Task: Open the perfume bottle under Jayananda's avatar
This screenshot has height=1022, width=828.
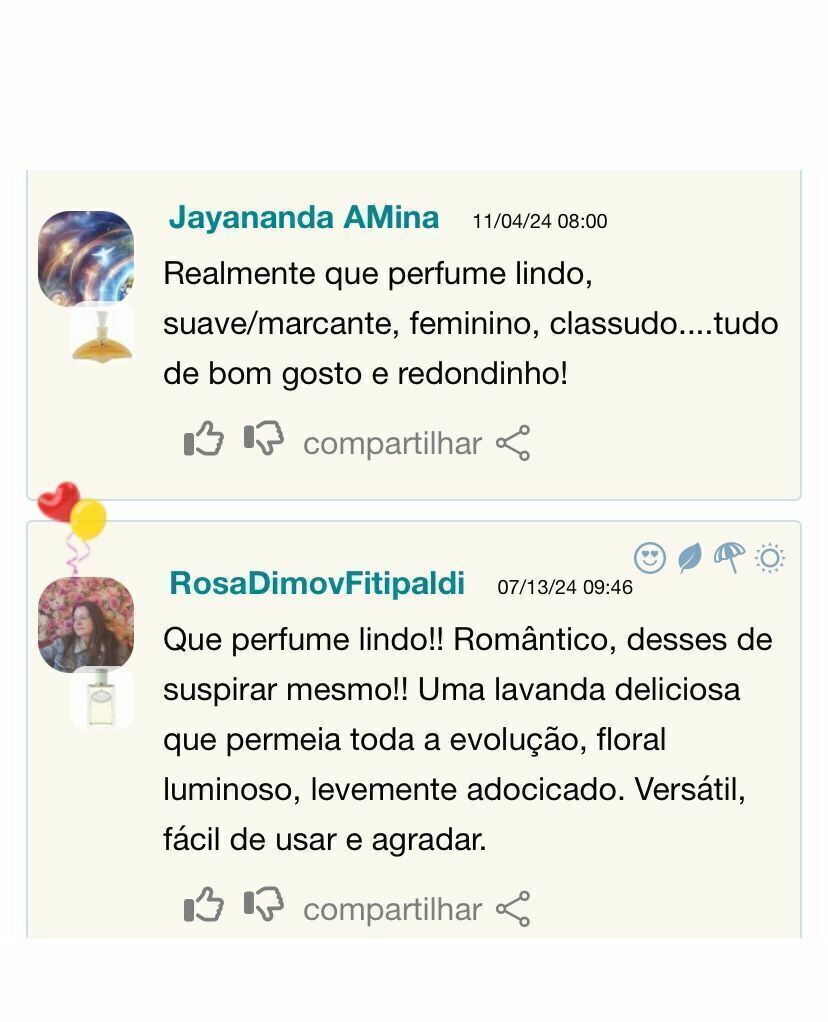Action: pos(102,334)
